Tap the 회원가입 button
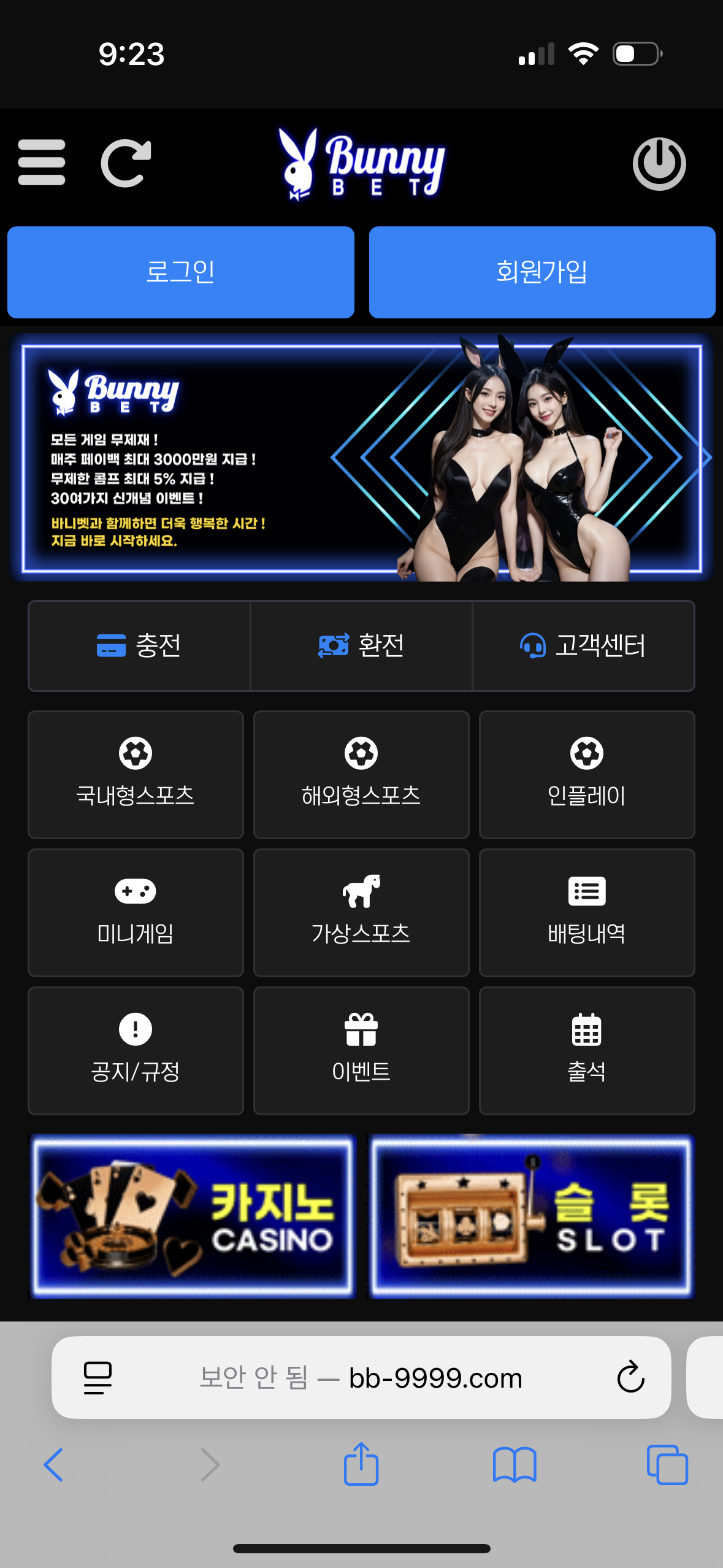Viewport: 723px width, 1568px height. [x=541, y=272]
